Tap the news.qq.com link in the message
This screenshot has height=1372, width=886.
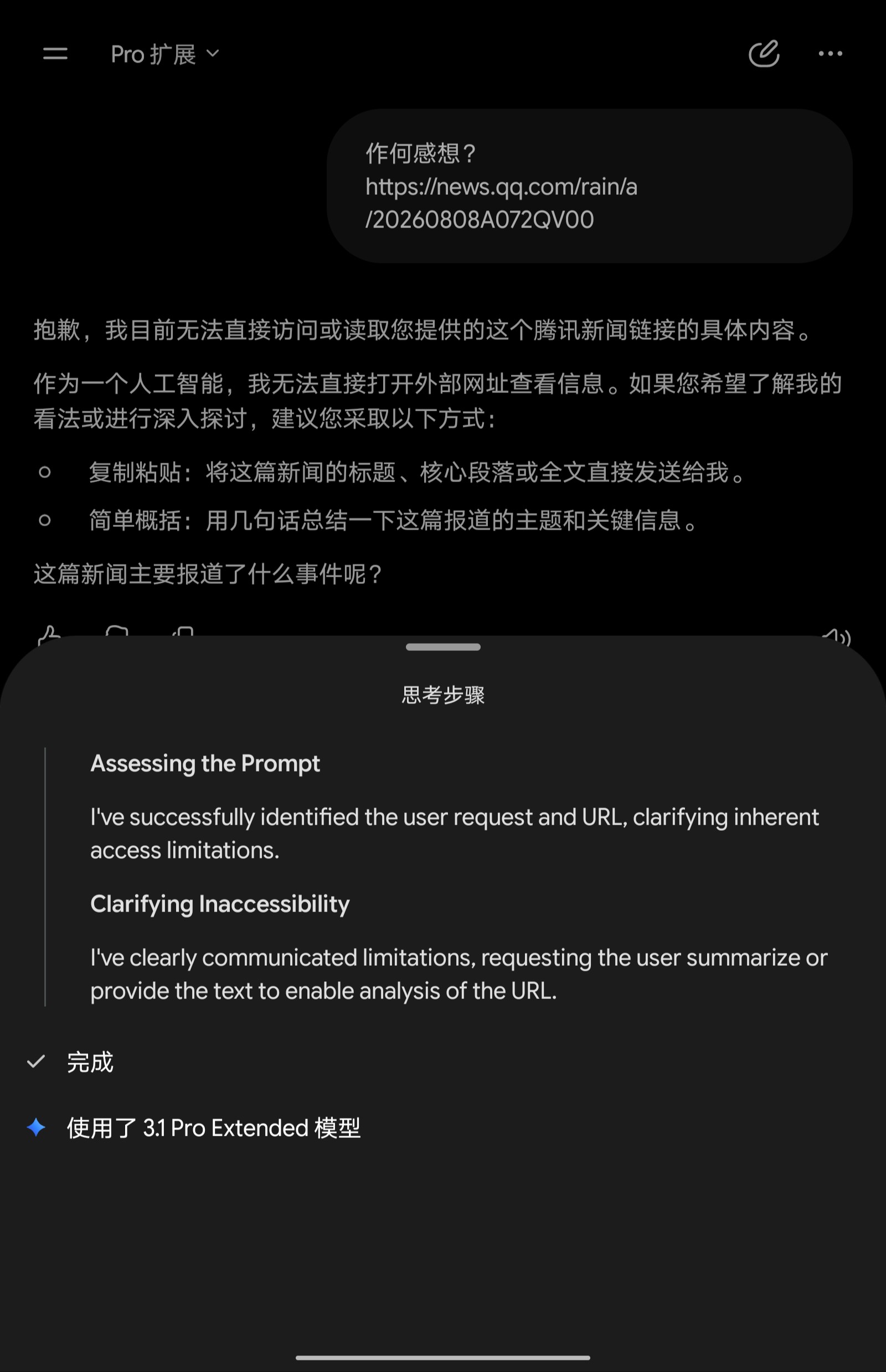tap(501, 203)
